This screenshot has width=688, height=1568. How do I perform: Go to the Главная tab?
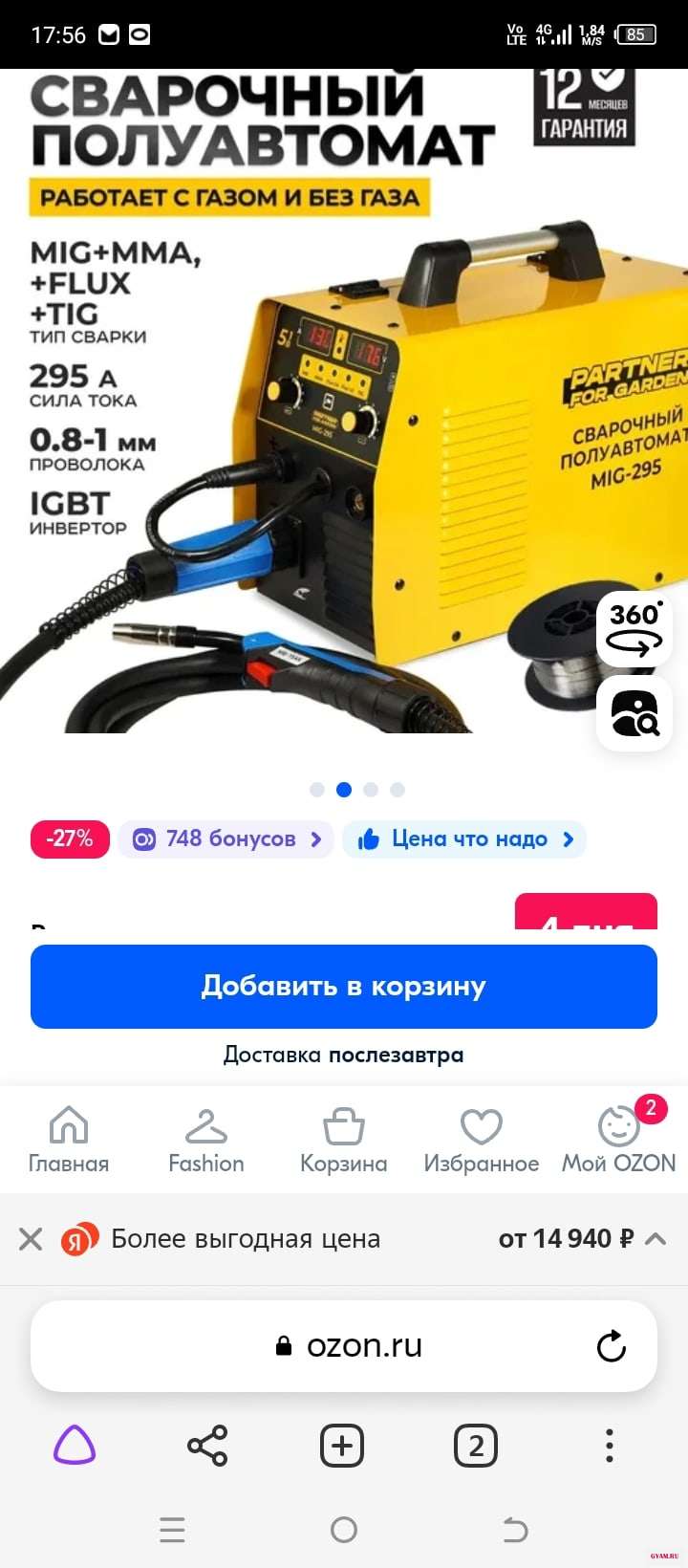[69, 1140]
